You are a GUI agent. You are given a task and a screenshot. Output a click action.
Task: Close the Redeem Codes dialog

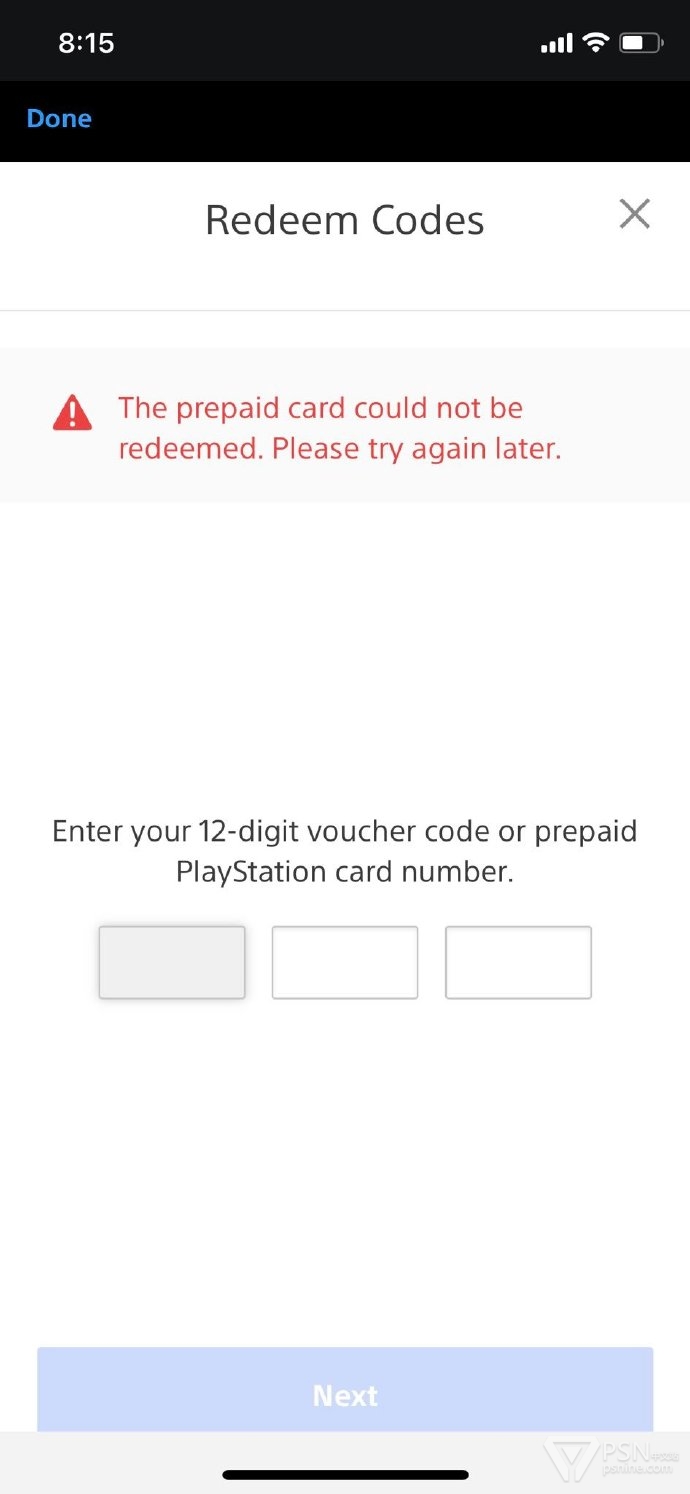(x=634, y=214)
